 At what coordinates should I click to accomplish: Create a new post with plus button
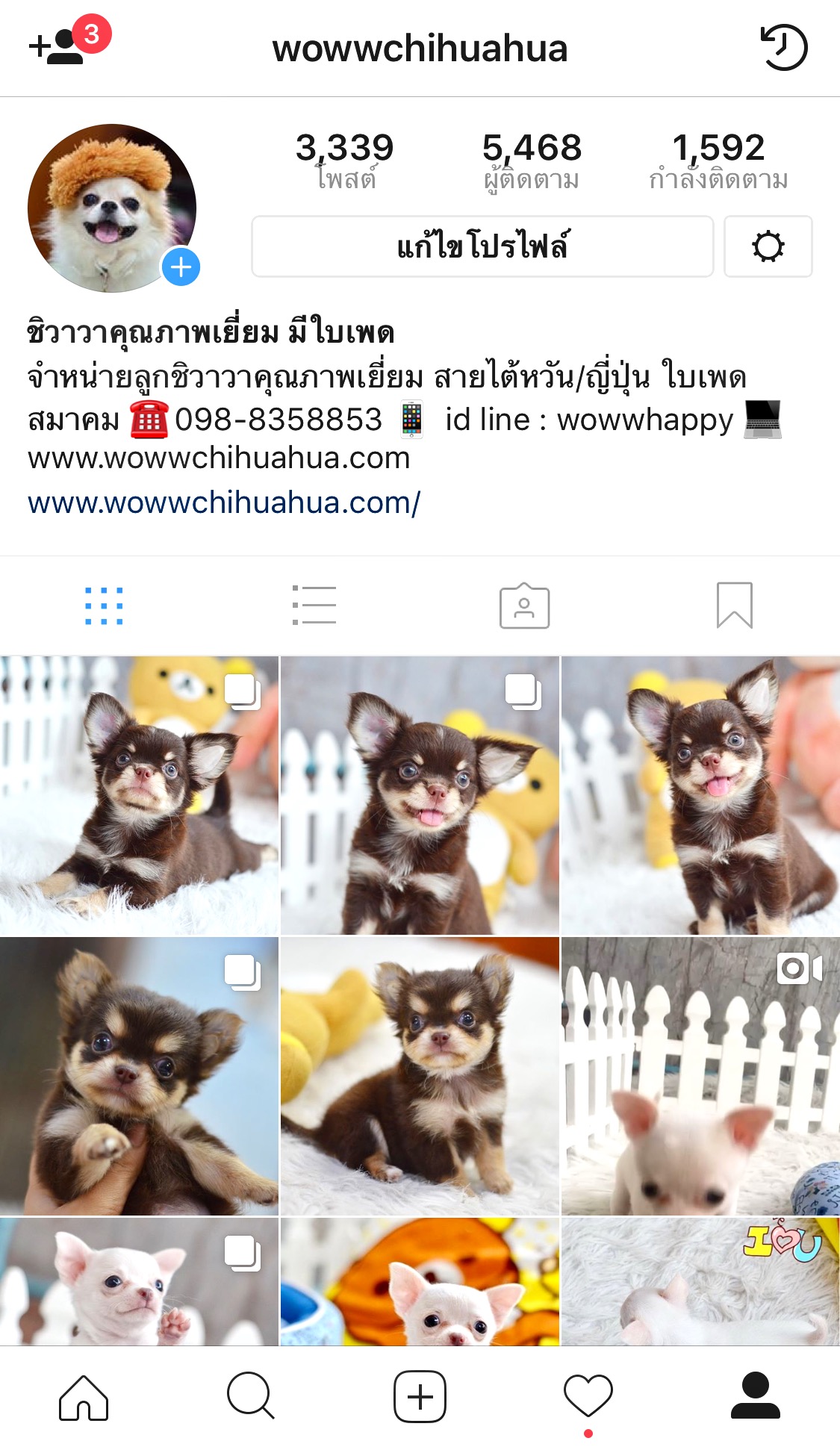[x=420, y=1396]
